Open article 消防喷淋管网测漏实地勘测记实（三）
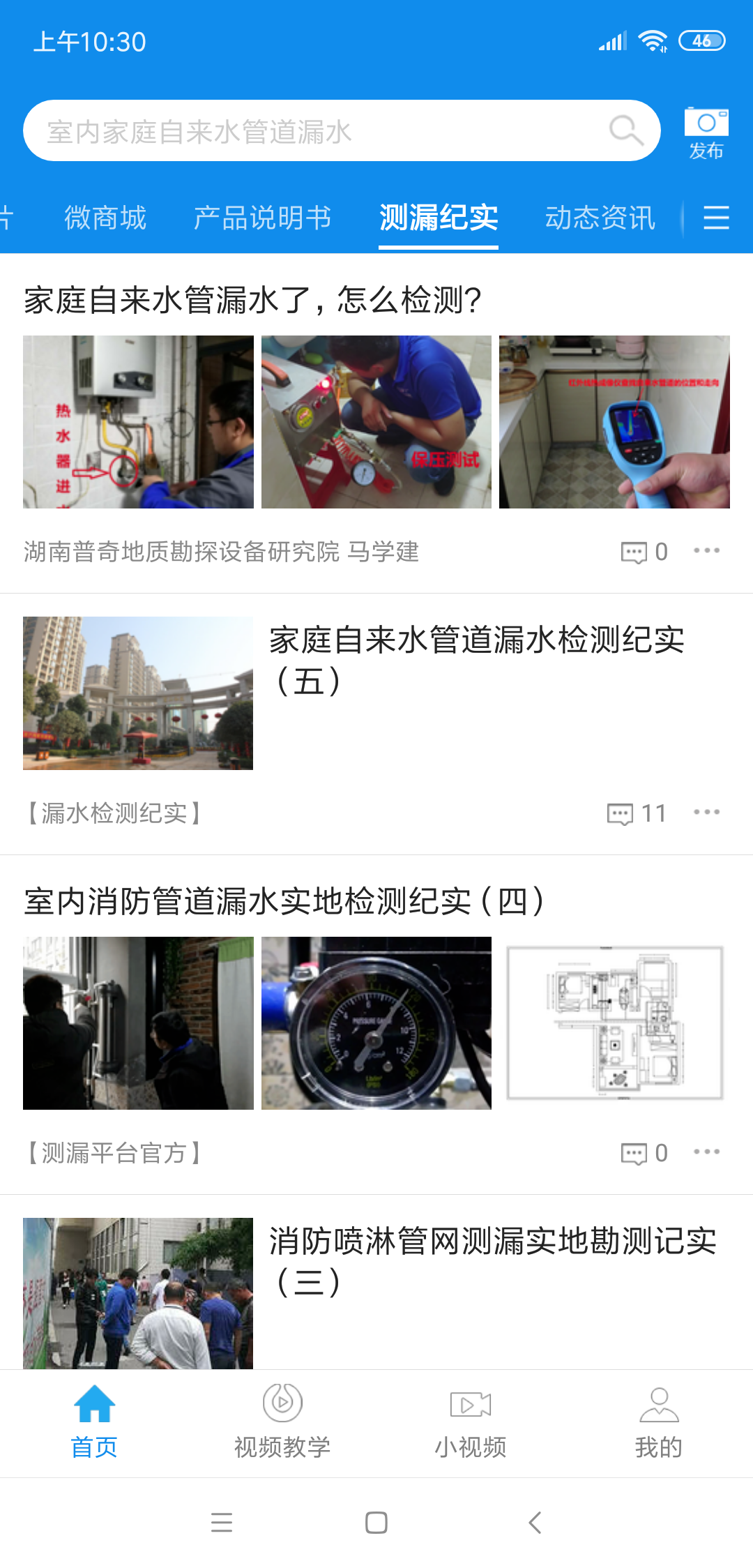Screen dimensions: 753x1568 click(x=492, y=1261)
